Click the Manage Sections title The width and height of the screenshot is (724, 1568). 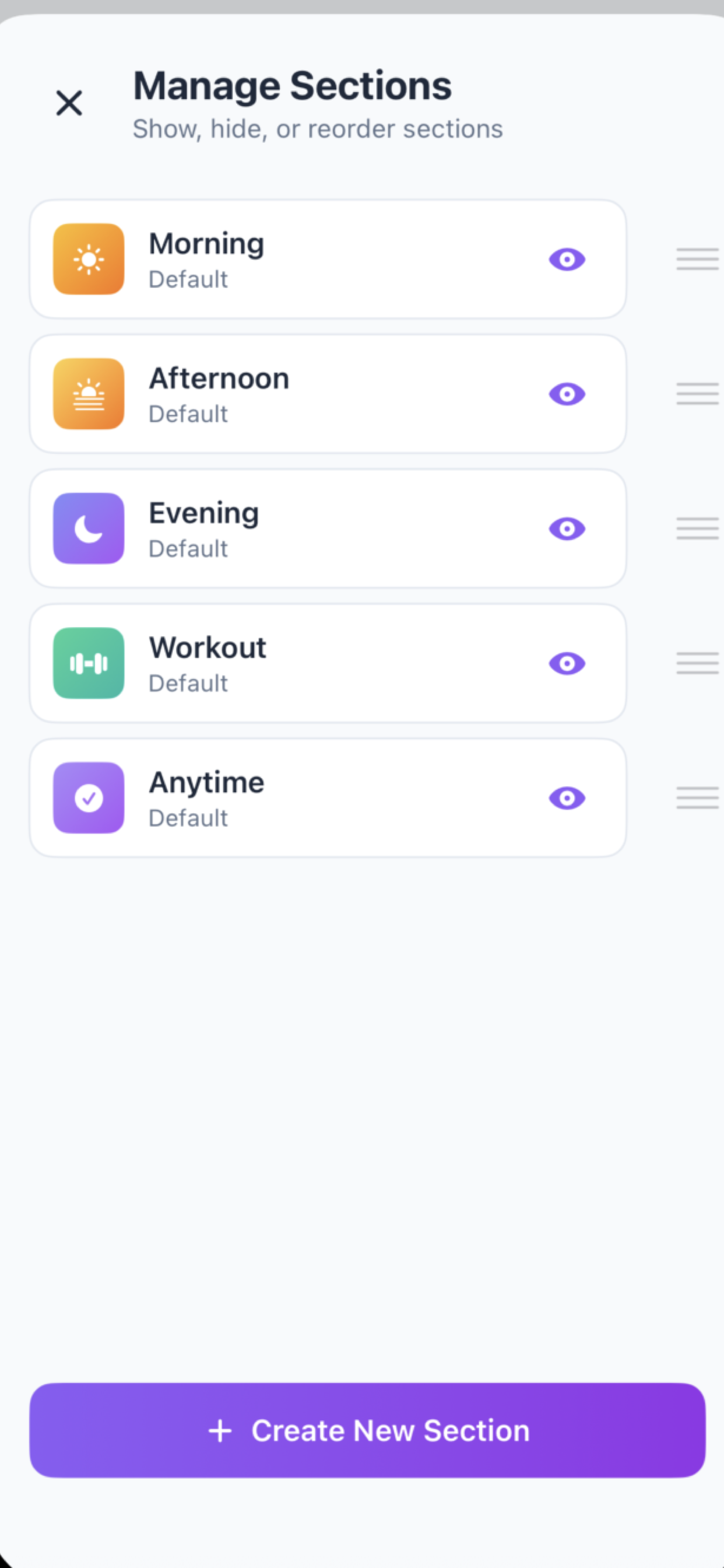coord(291,85)
